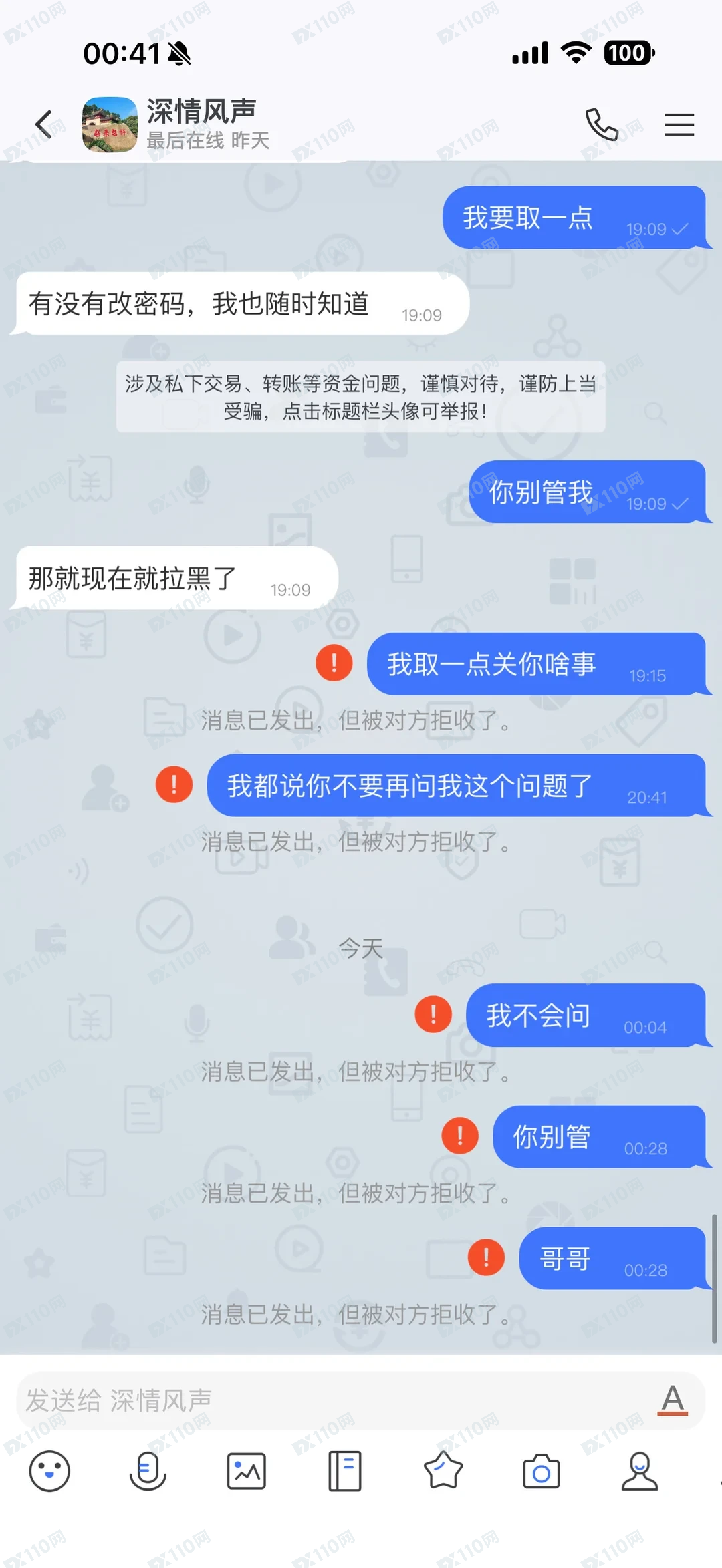Launch the camera from the toolbar
The height and width of the screenshot is (1568, 722).
(541, 1471)
